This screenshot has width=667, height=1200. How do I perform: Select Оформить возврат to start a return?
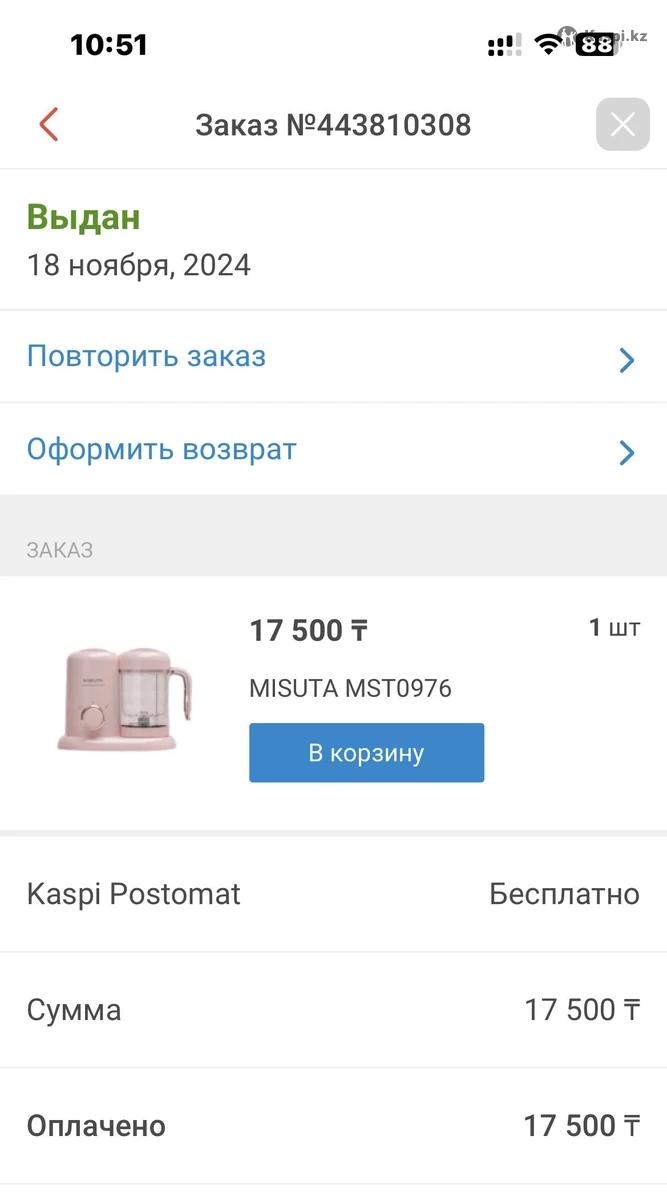point(333,450)
